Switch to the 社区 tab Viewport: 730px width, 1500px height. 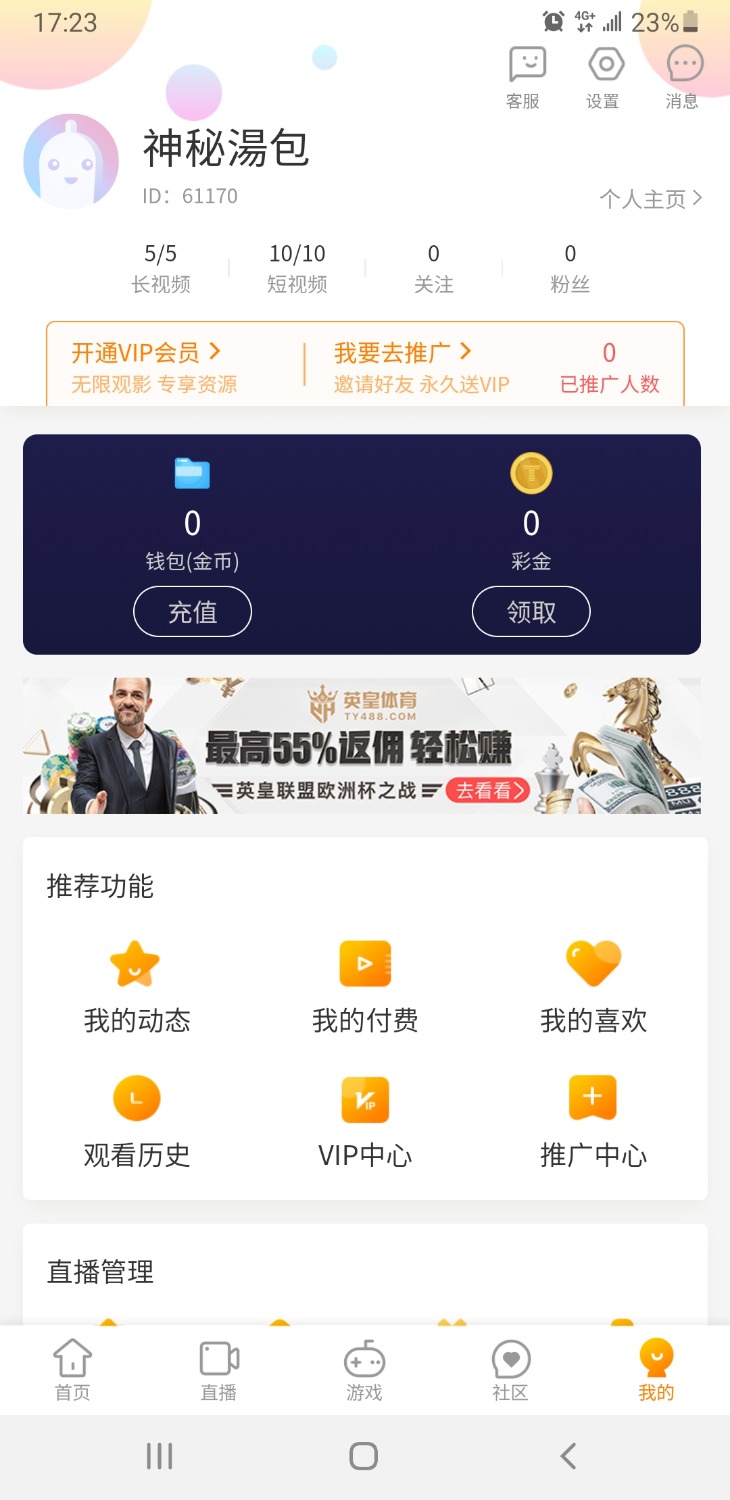[510, 1370]
